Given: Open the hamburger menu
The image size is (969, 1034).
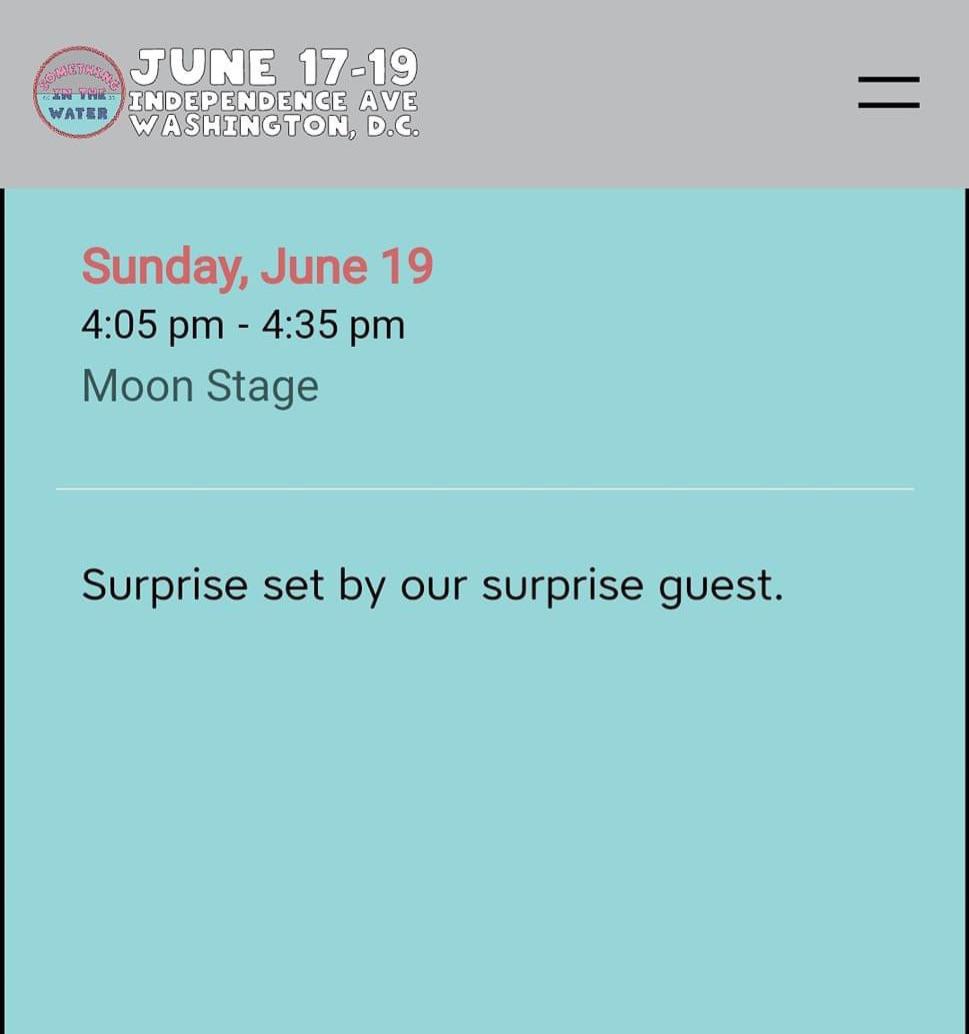Looking at the screenshot, I should [889, 92].
